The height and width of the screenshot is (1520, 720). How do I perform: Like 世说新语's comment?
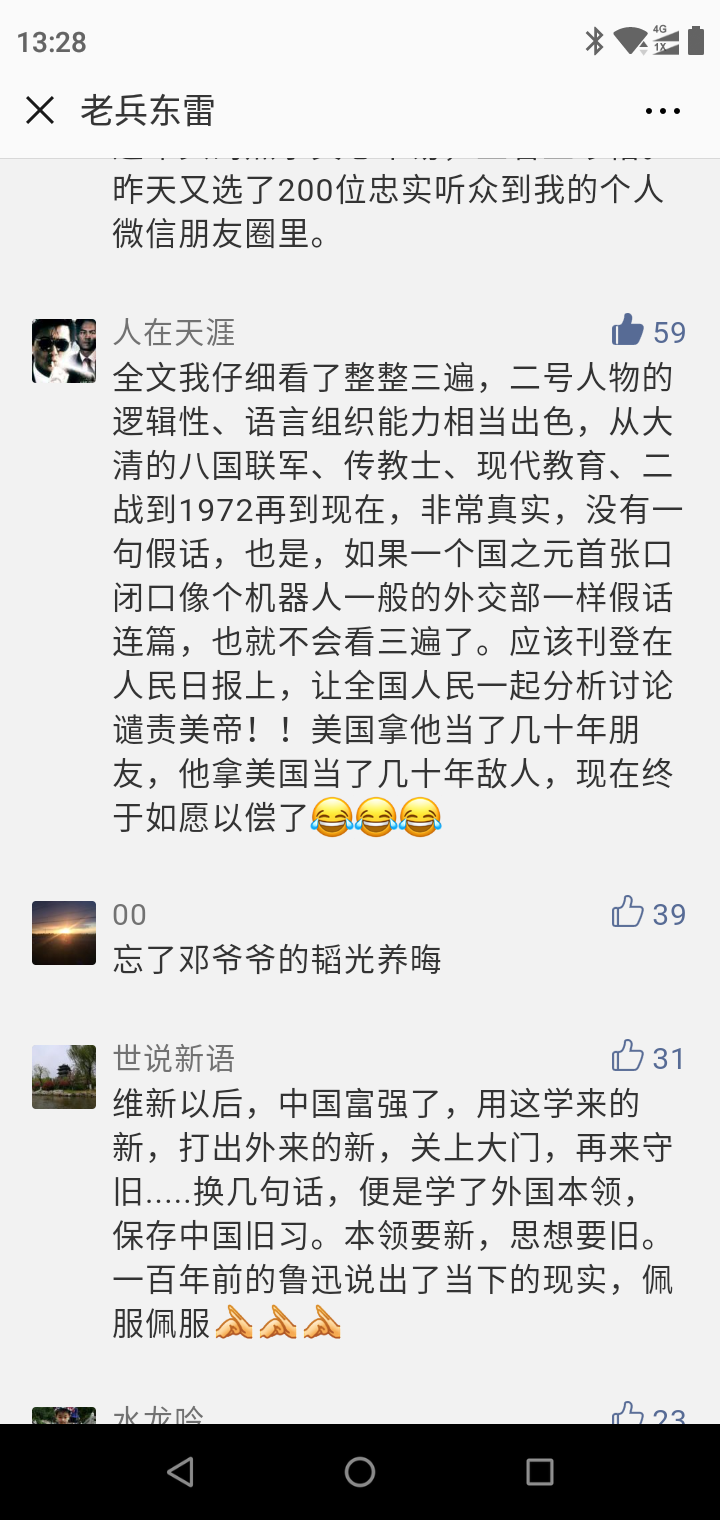(628, 1057)
